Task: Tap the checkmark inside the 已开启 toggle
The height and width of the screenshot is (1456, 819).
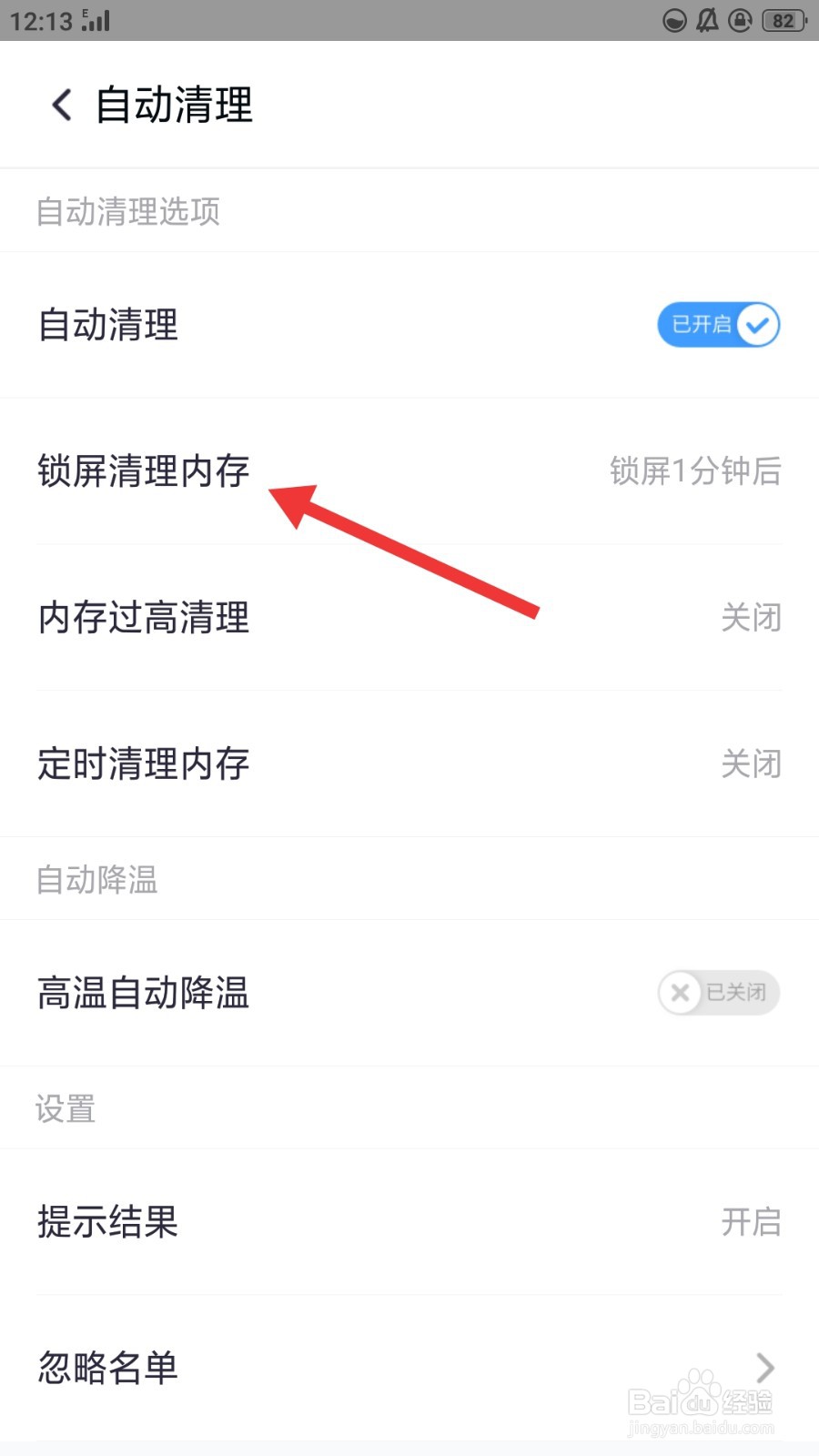Action: click(756, 324)
